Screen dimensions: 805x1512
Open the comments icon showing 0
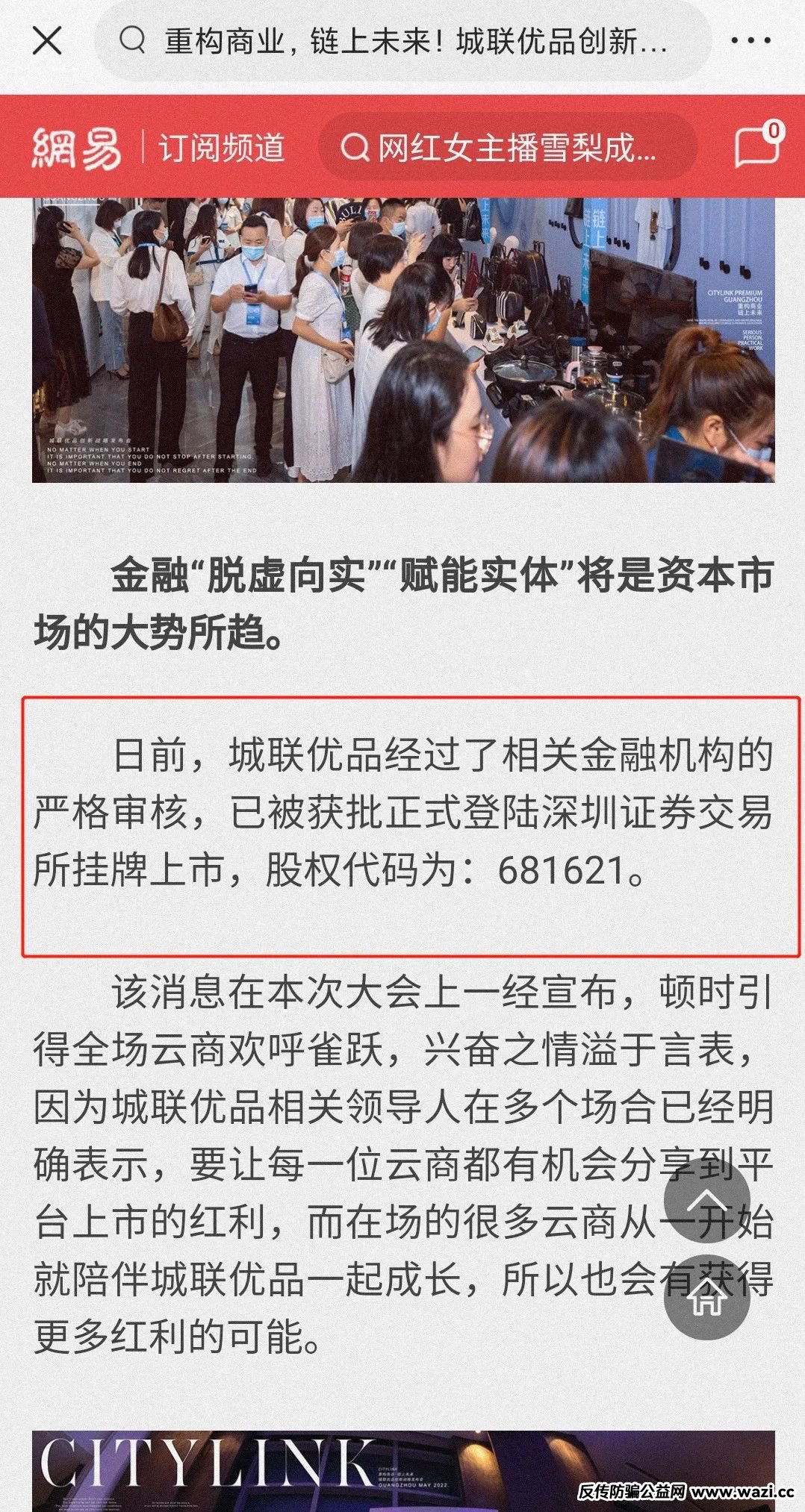click(756, 146)
